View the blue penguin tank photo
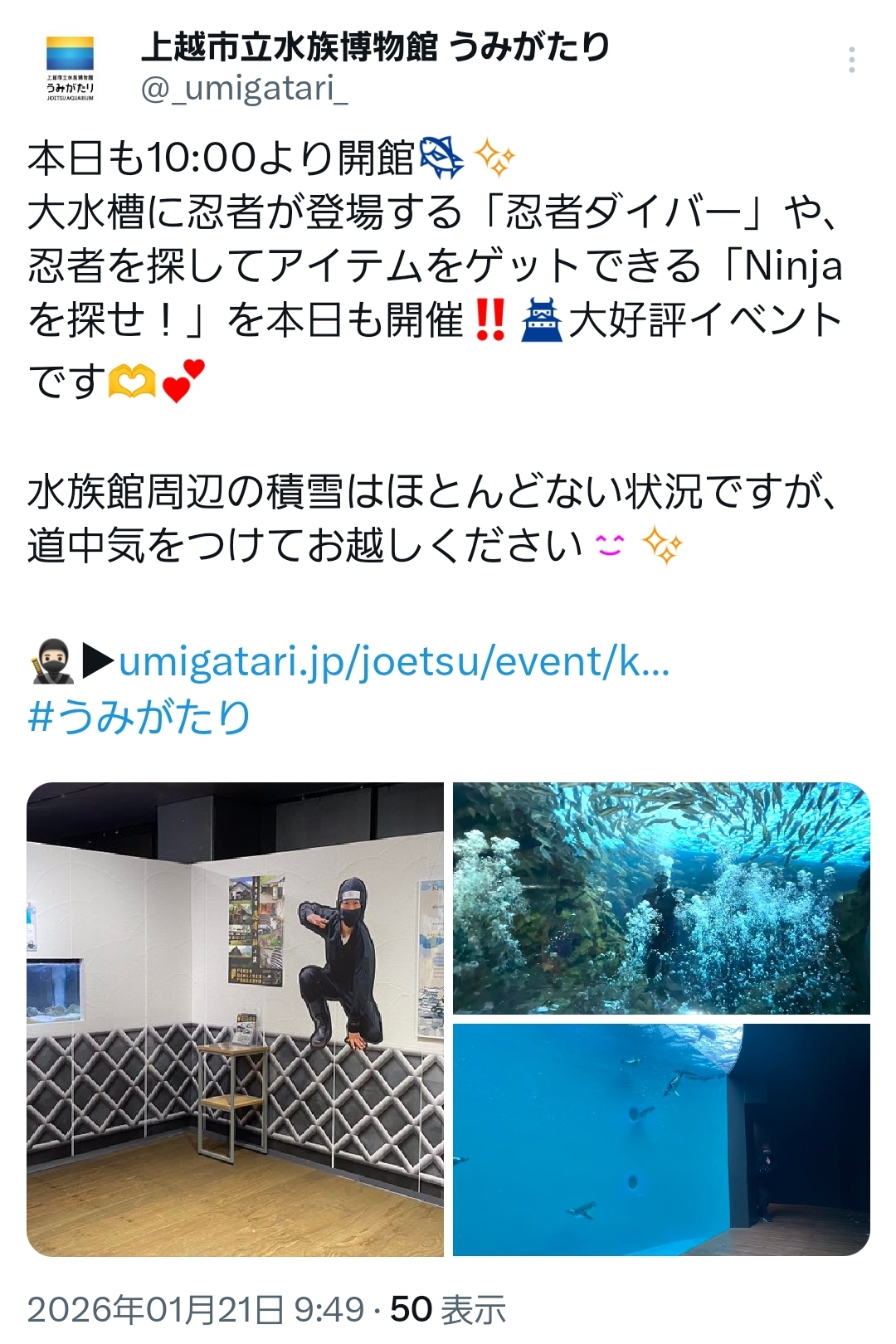The width and height of the screenshot is (896, 1344). [661, 1139]
